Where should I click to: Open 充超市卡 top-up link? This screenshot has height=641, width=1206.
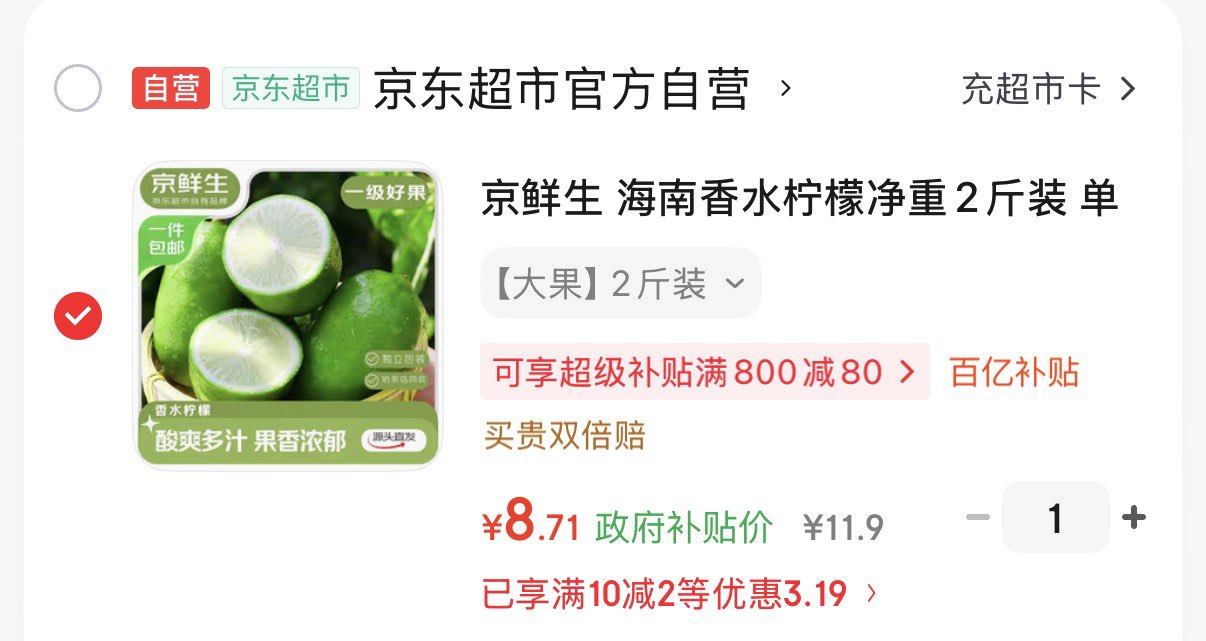[1048, 89]
